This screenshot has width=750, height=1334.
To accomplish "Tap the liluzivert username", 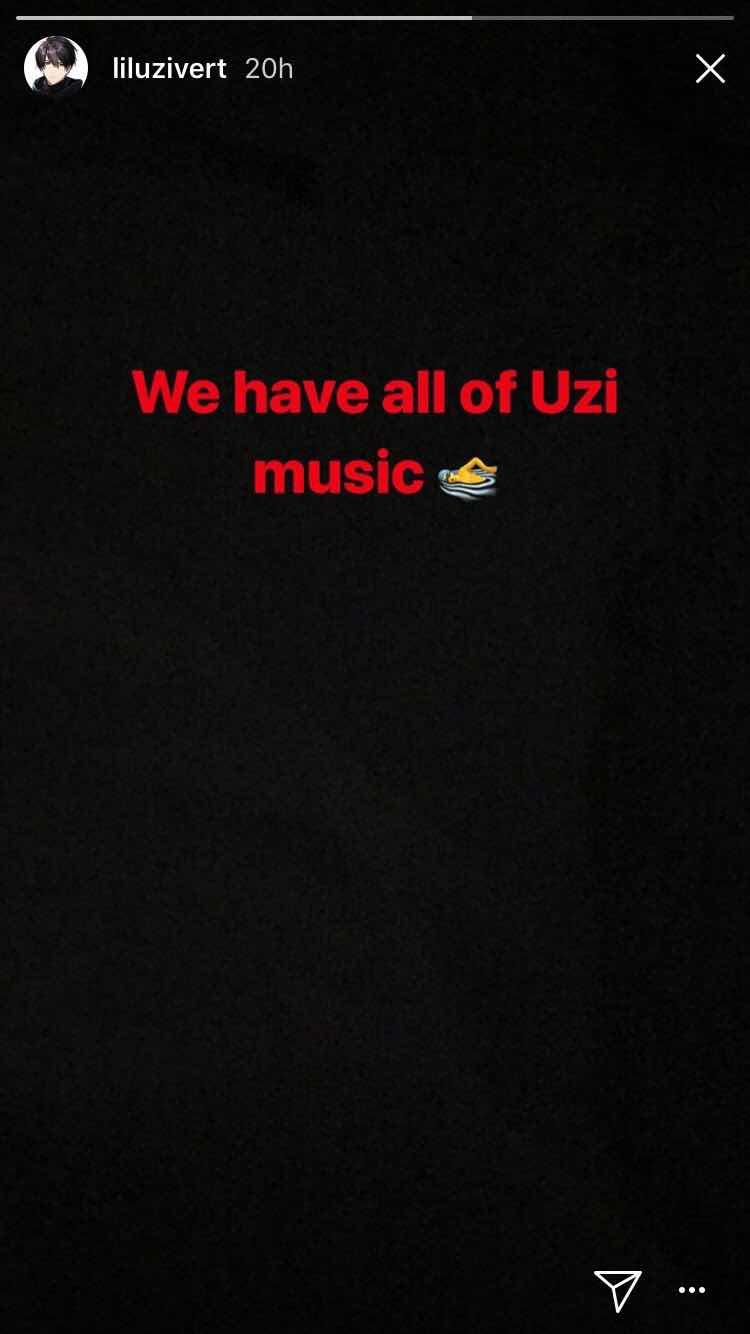I will (x=169, y=68).
